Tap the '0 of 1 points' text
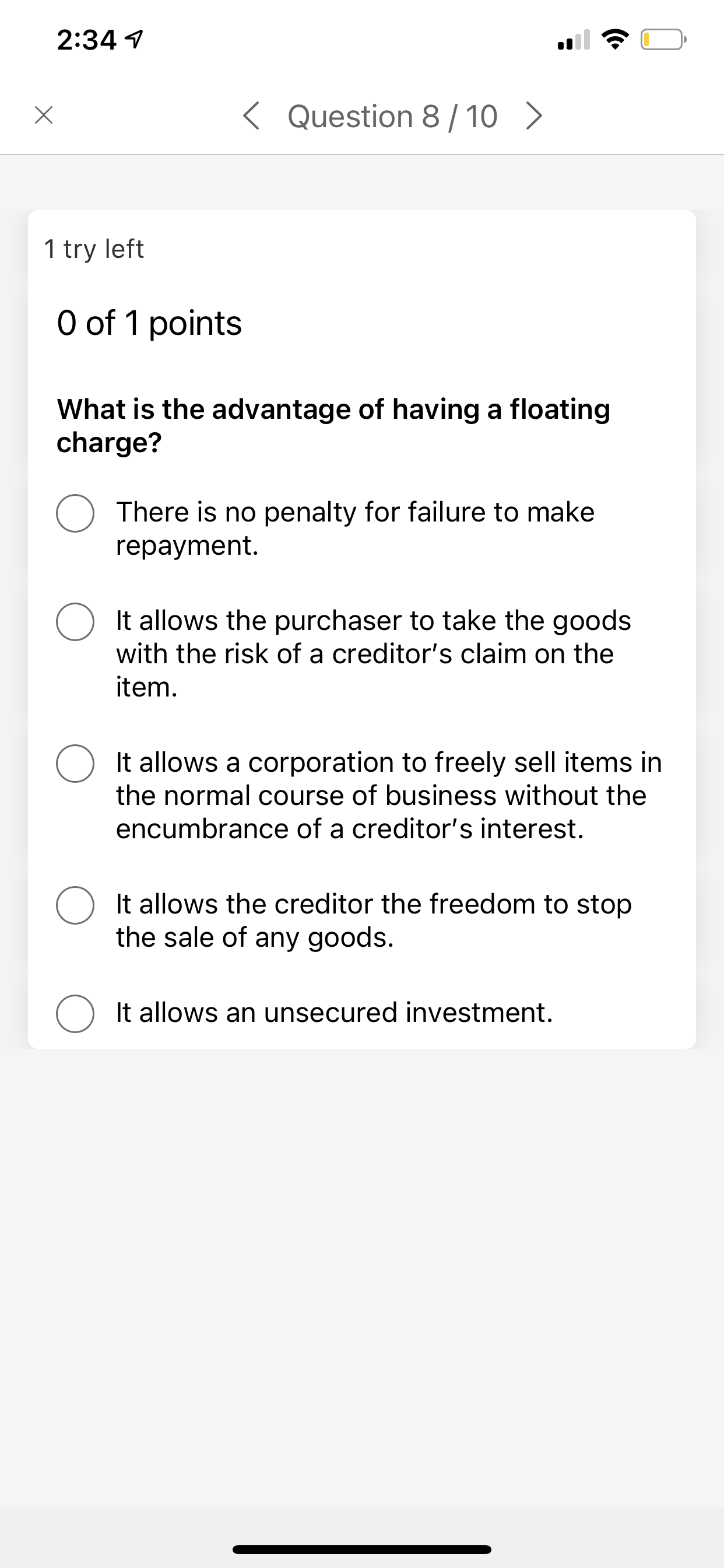724x1568 pixels. pyautogui.click(x=149, y=323)
